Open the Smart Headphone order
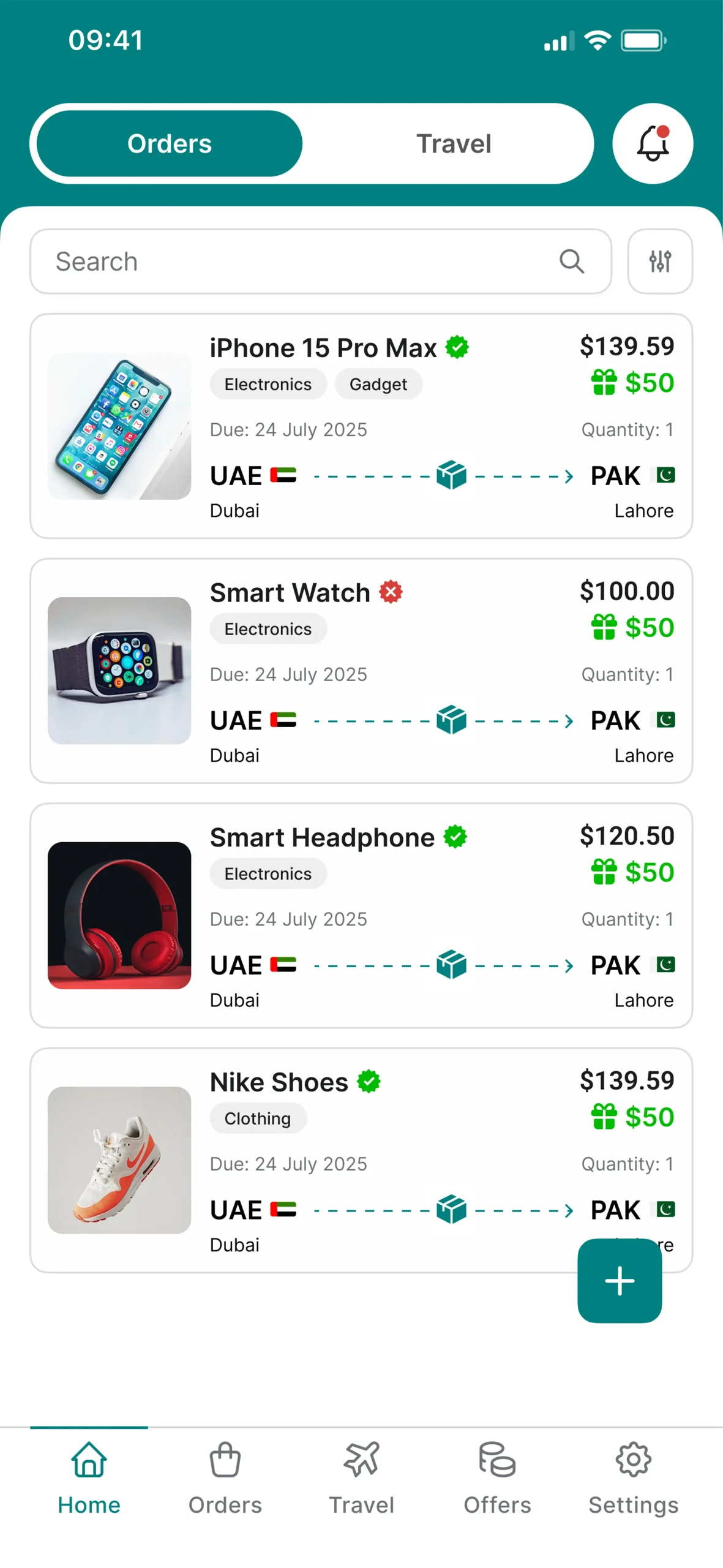 coord(361,915)
